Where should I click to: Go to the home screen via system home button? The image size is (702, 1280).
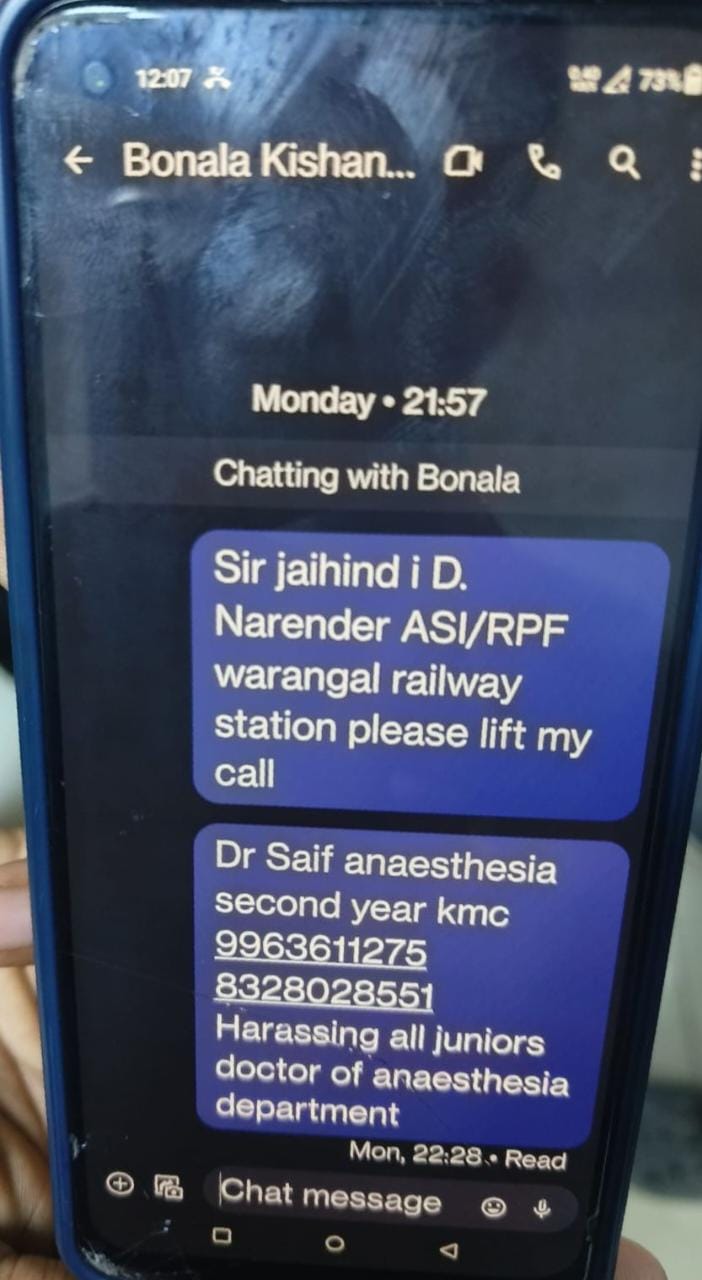click(334, 1243)
